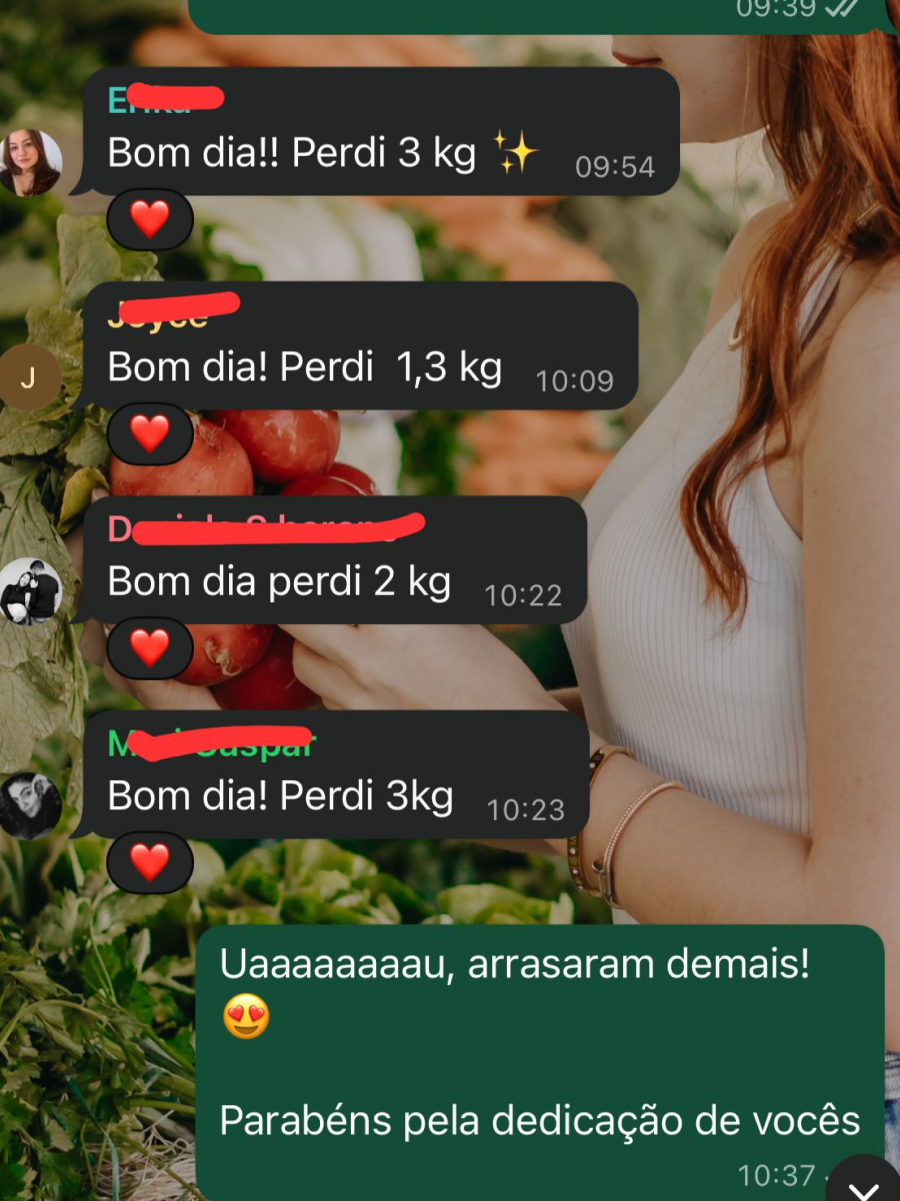View the sender's photo beside the 10:23 message
The image size is (900, 1201).
[30, 805]
